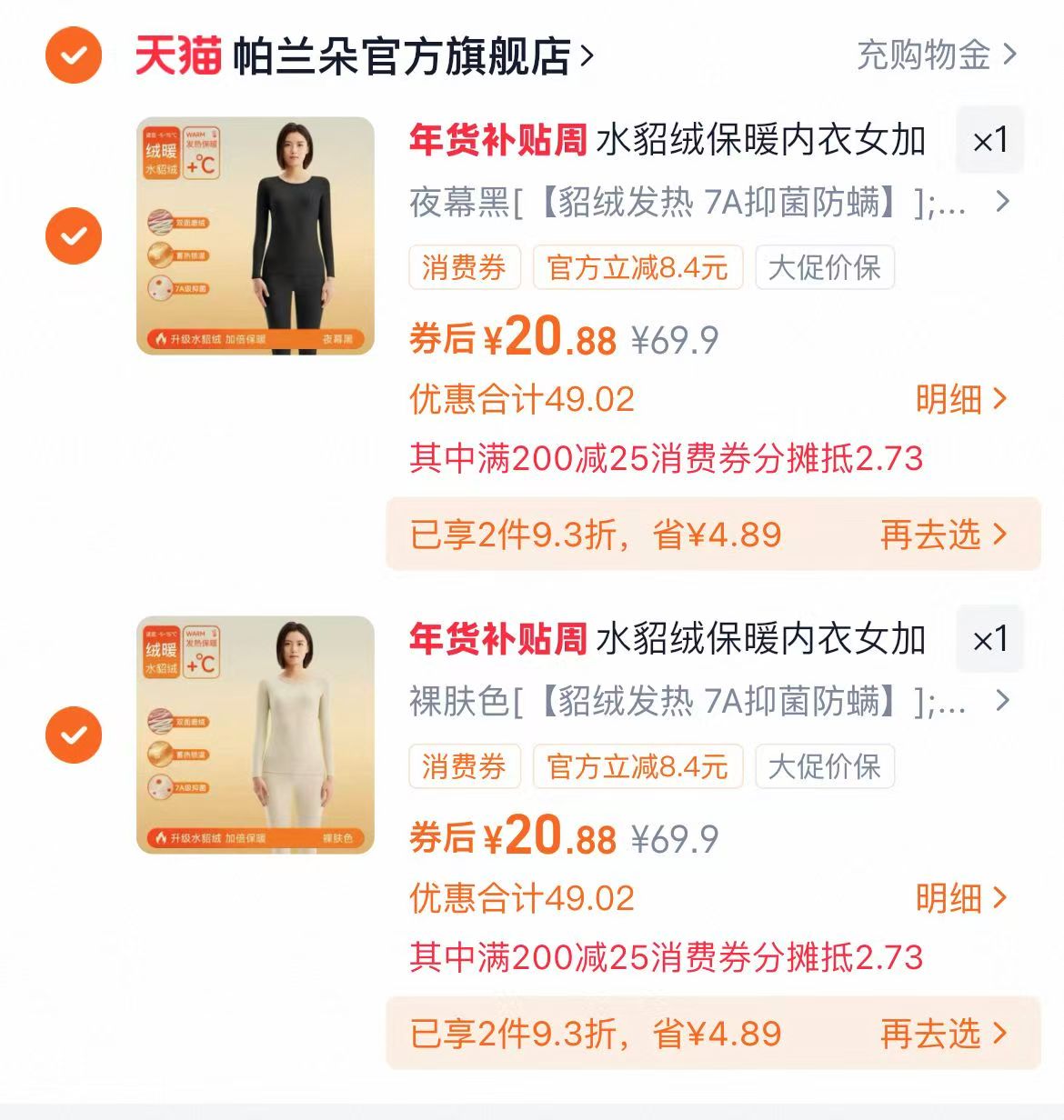Click the 消费券 coupon tag on black item
This screenshot has width=1064, height=1120.
point(465,267)
